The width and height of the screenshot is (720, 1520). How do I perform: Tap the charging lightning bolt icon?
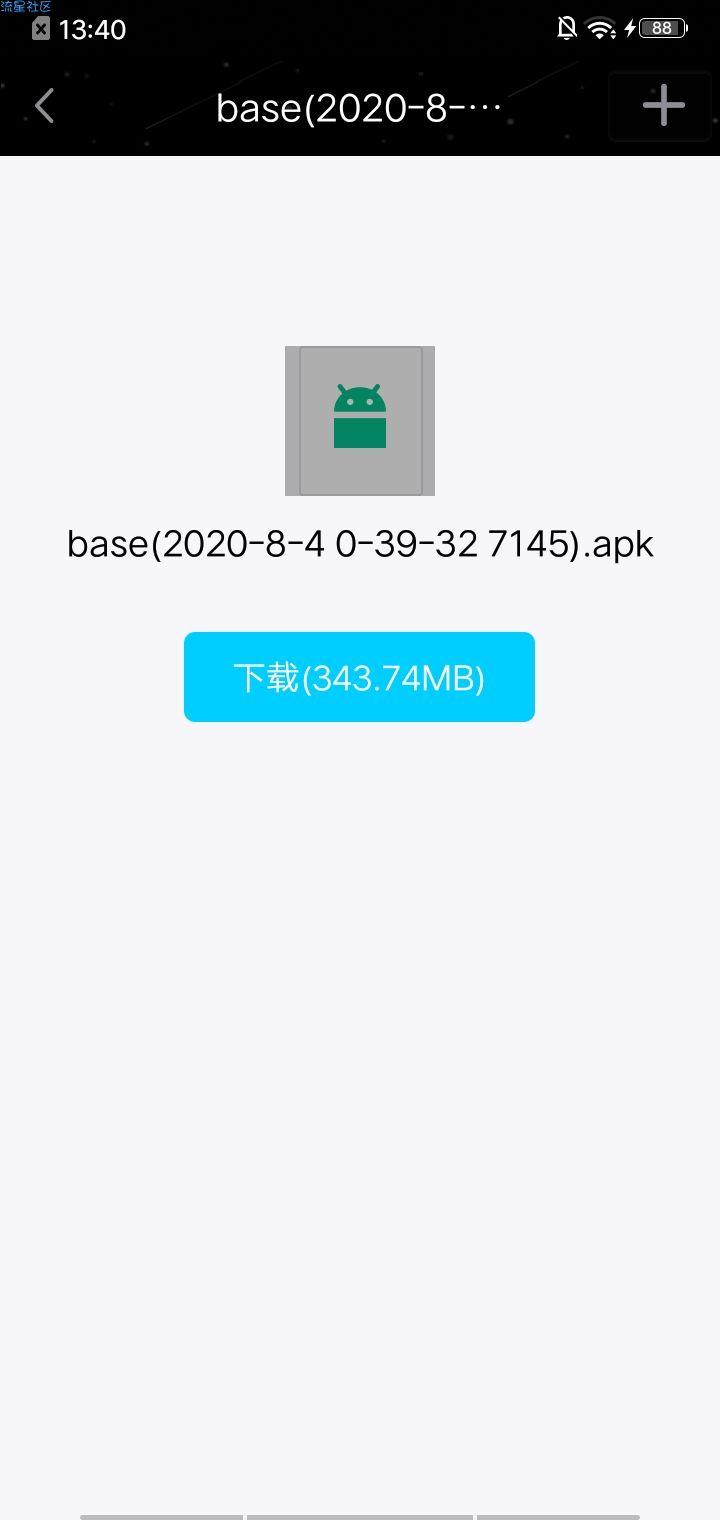(x=629, y=28)
